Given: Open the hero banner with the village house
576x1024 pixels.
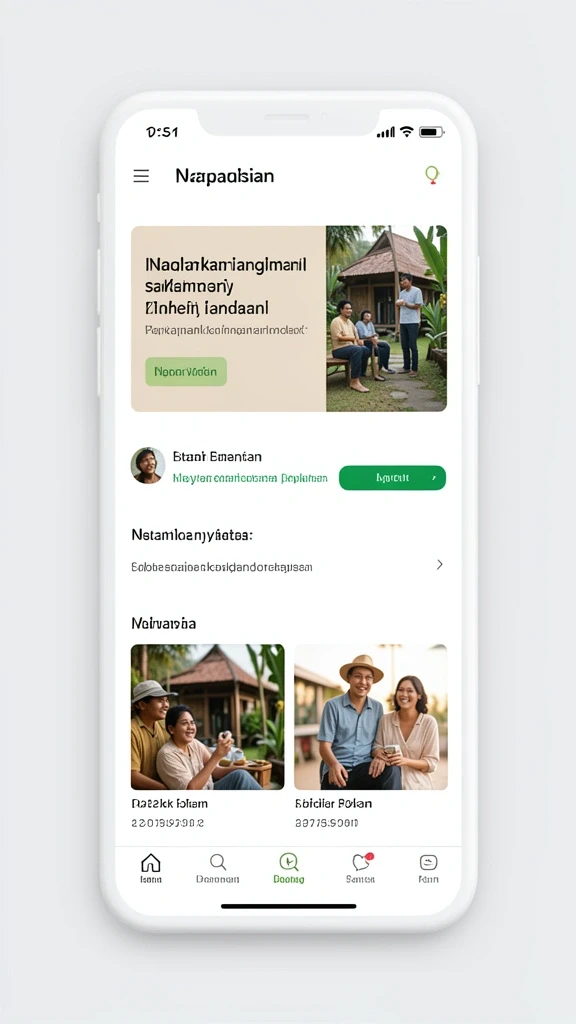Looking at the screenshot, I should [x=289, y=319].
